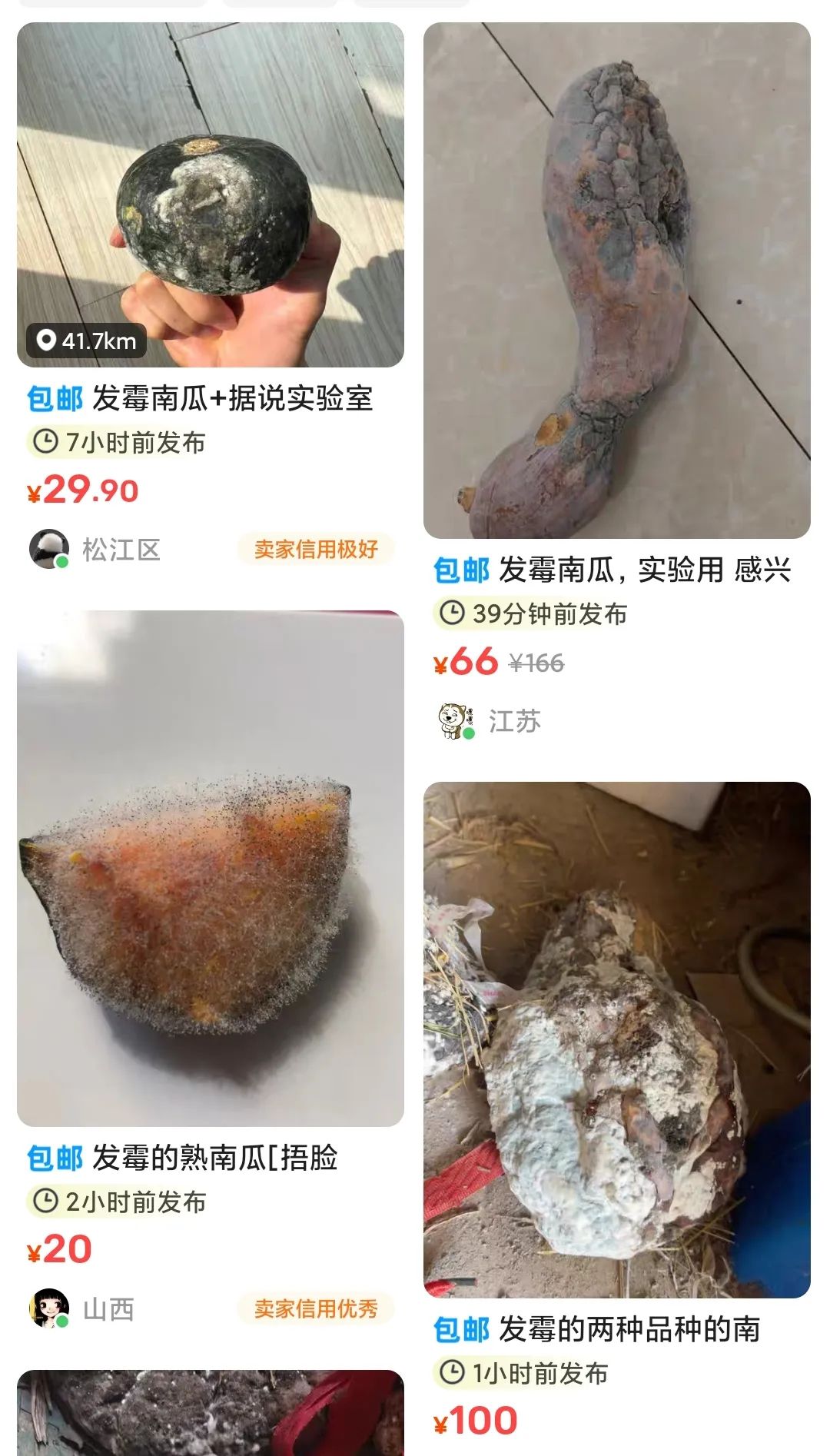Open the ¥66 发霉南瓜，实验用 listing
Screen dimensions: 830x1456
click(x=616, y=281)
